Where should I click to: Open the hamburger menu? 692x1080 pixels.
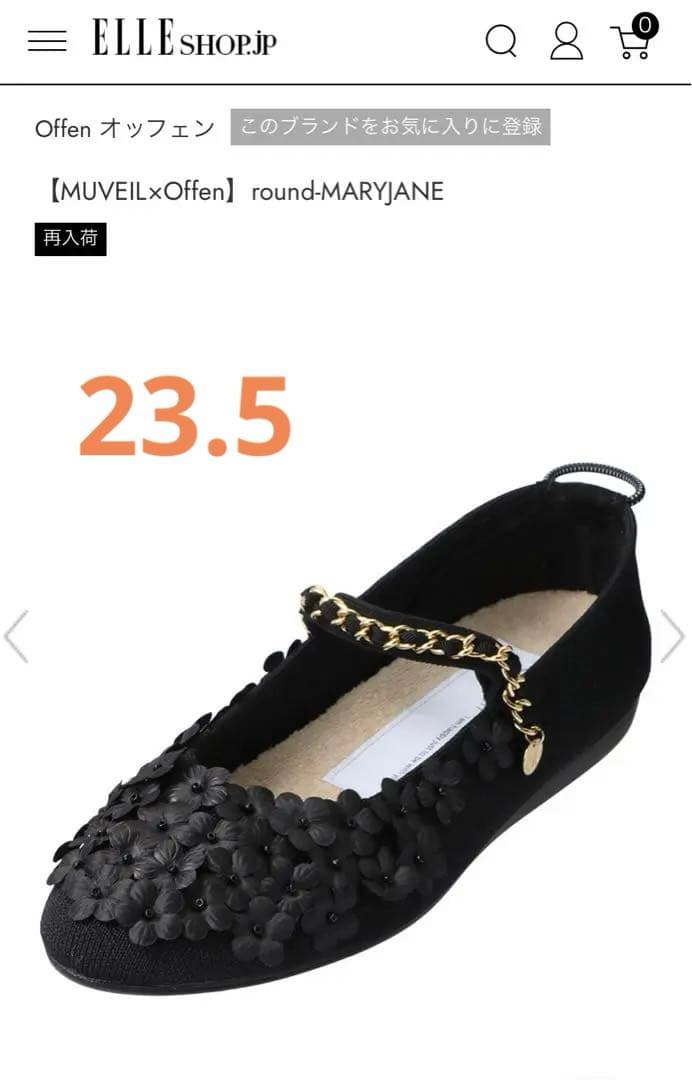click(x=47, y=41)
